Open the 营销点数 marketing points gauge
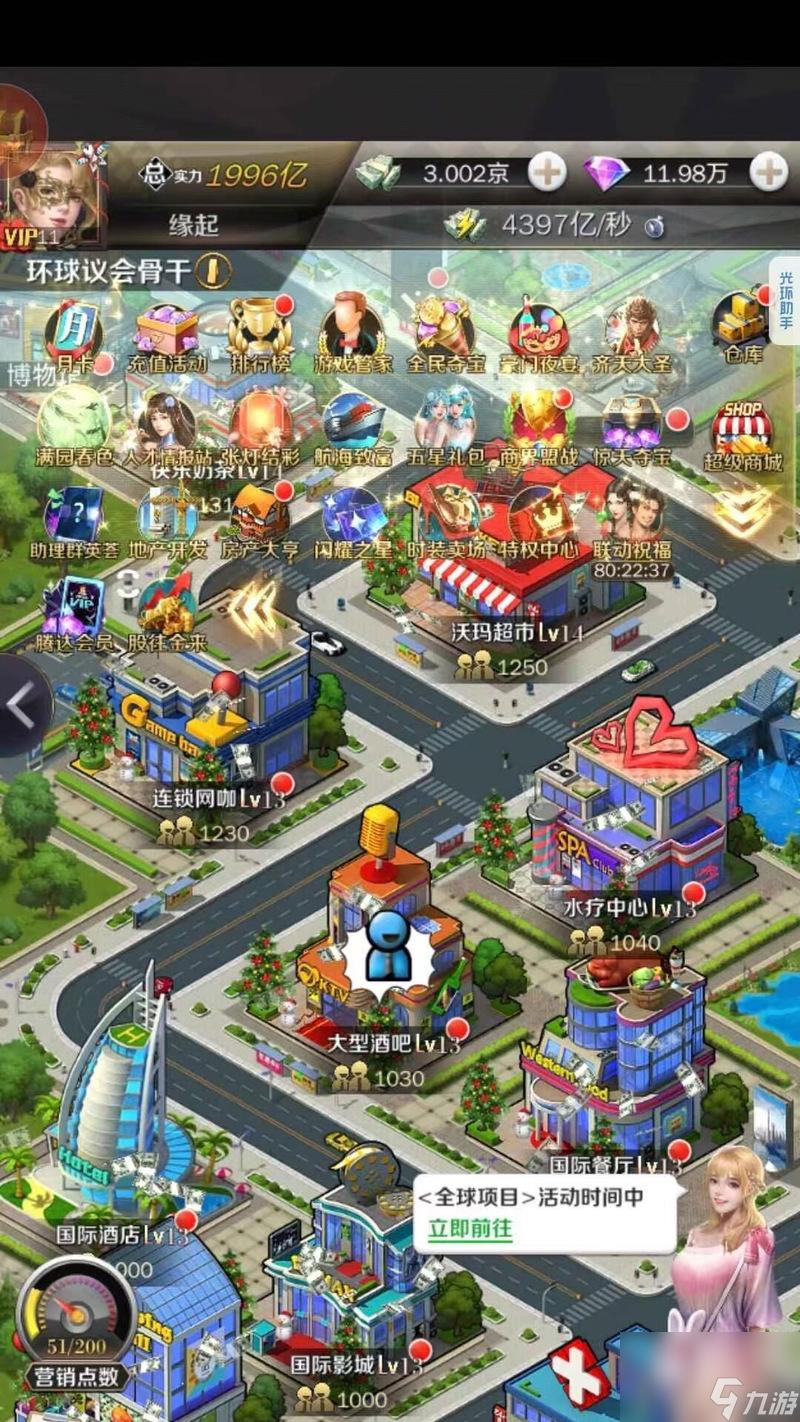This screenshot has height=1422, width=800. (76, 1322)
